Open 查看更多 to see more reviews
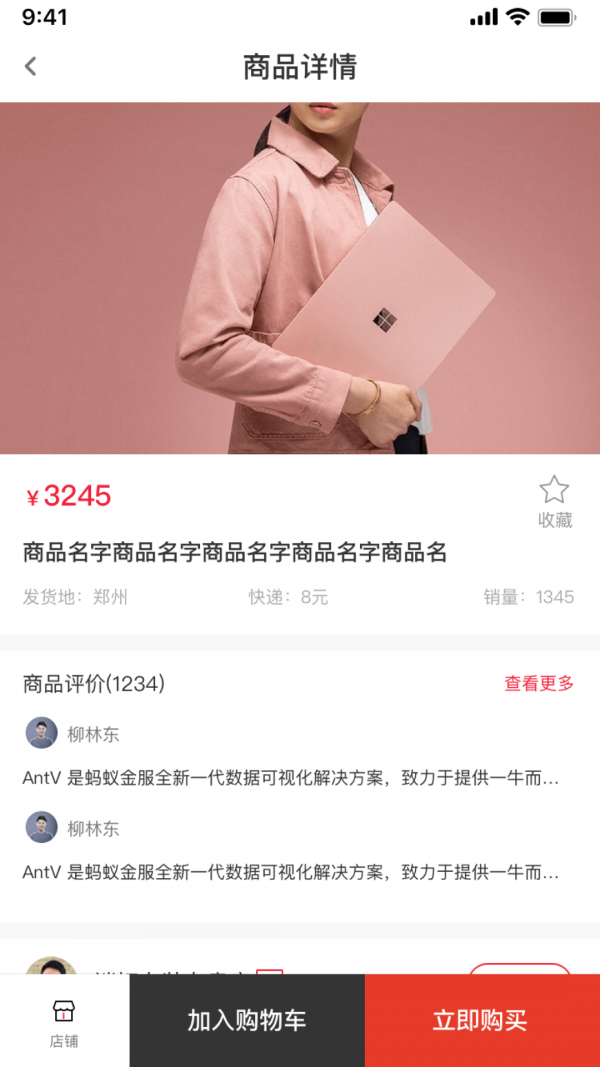This screenshot has width=600, height=1067. pyautogui.click(x=539, y=684)
